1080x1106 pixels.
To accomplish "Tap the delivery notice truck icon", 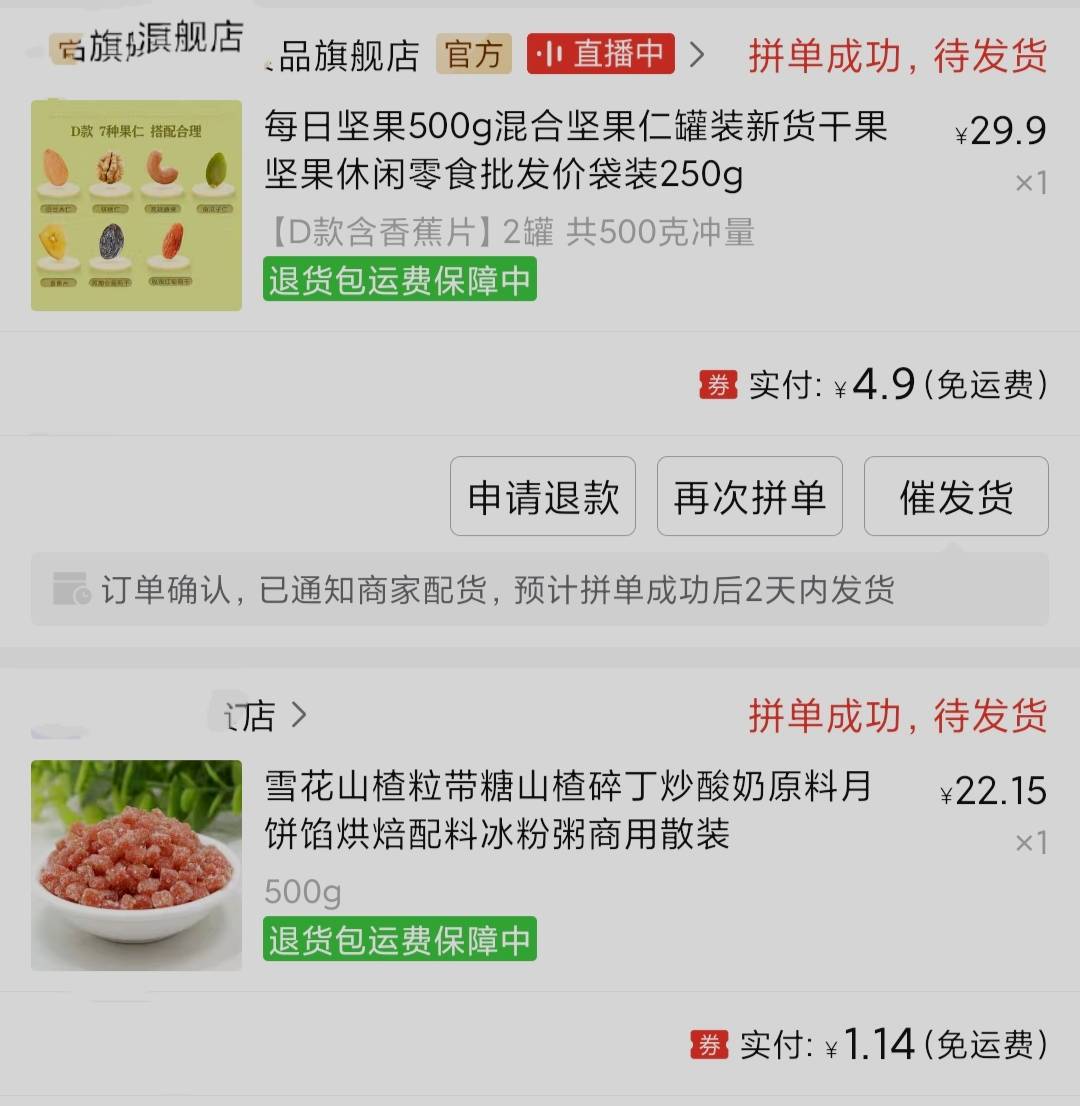I will pyautogui.click(x=68, y=591).
